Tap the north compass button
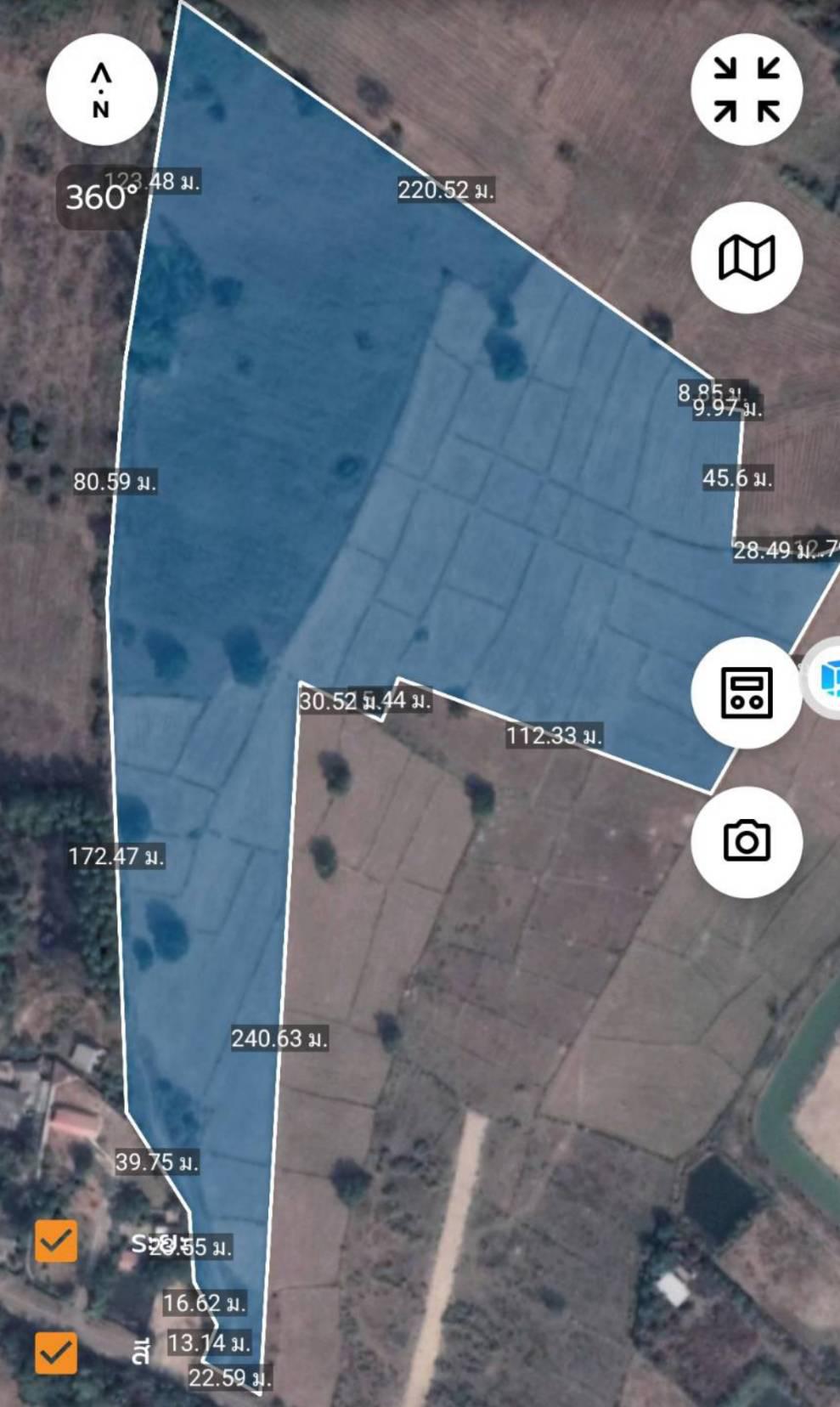840x1407 pixels. [101, 89]
